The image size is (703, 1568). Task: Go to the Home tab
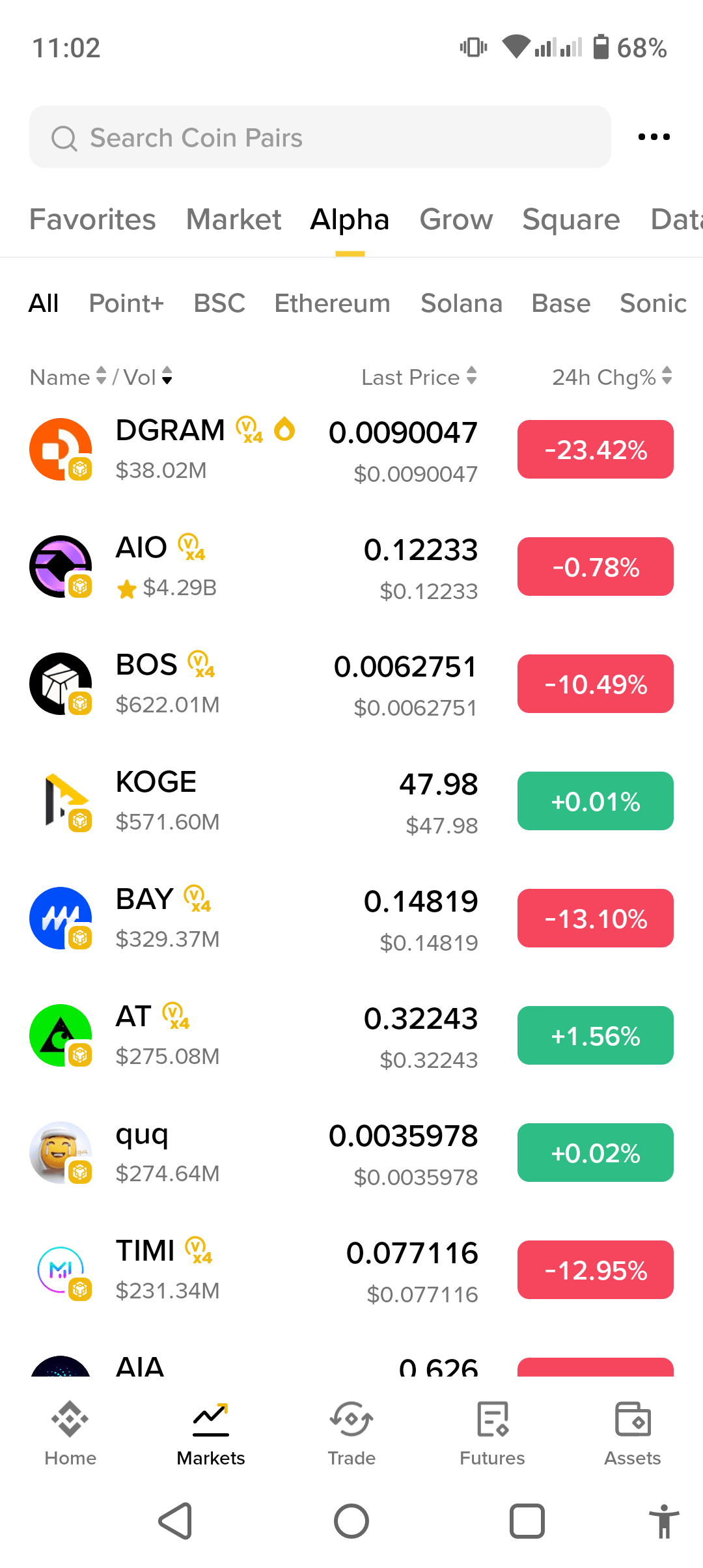pyautogui.click(x=70, y=1434)
